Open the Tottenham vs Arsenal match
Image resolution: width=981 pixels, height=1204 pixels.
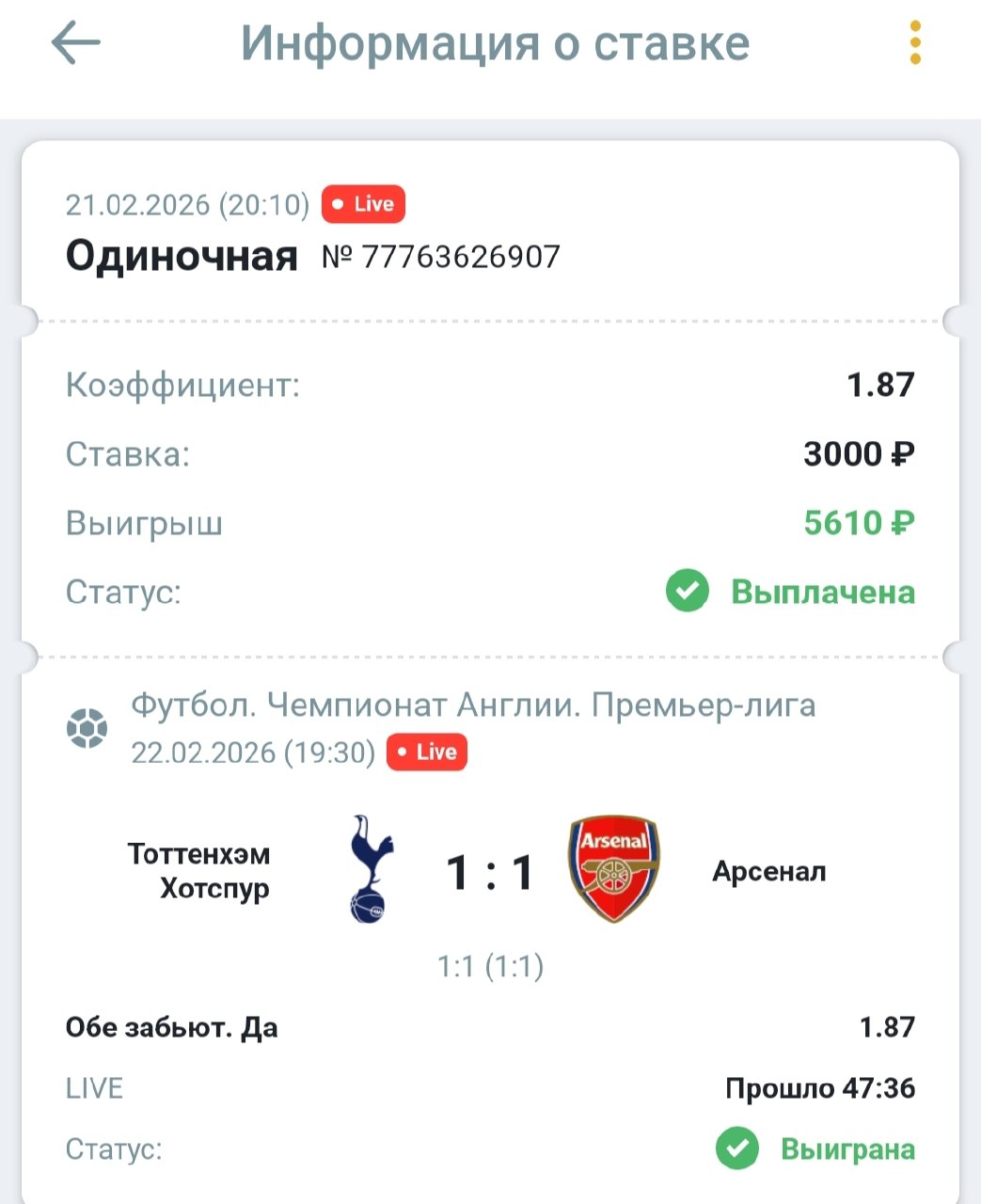click(x=490, y=871)
